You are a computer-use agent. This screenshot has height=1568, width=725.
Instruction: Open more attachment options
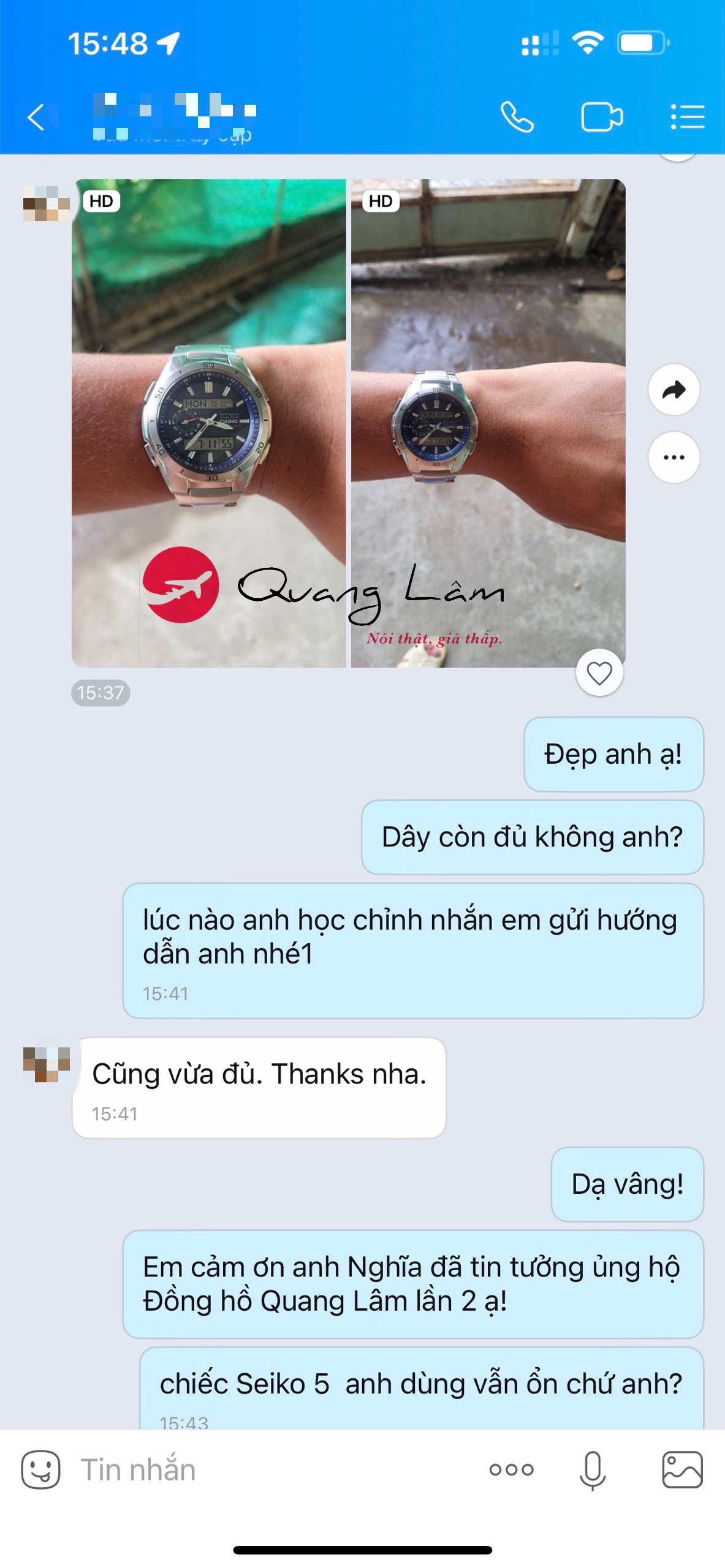[511, 1469]
